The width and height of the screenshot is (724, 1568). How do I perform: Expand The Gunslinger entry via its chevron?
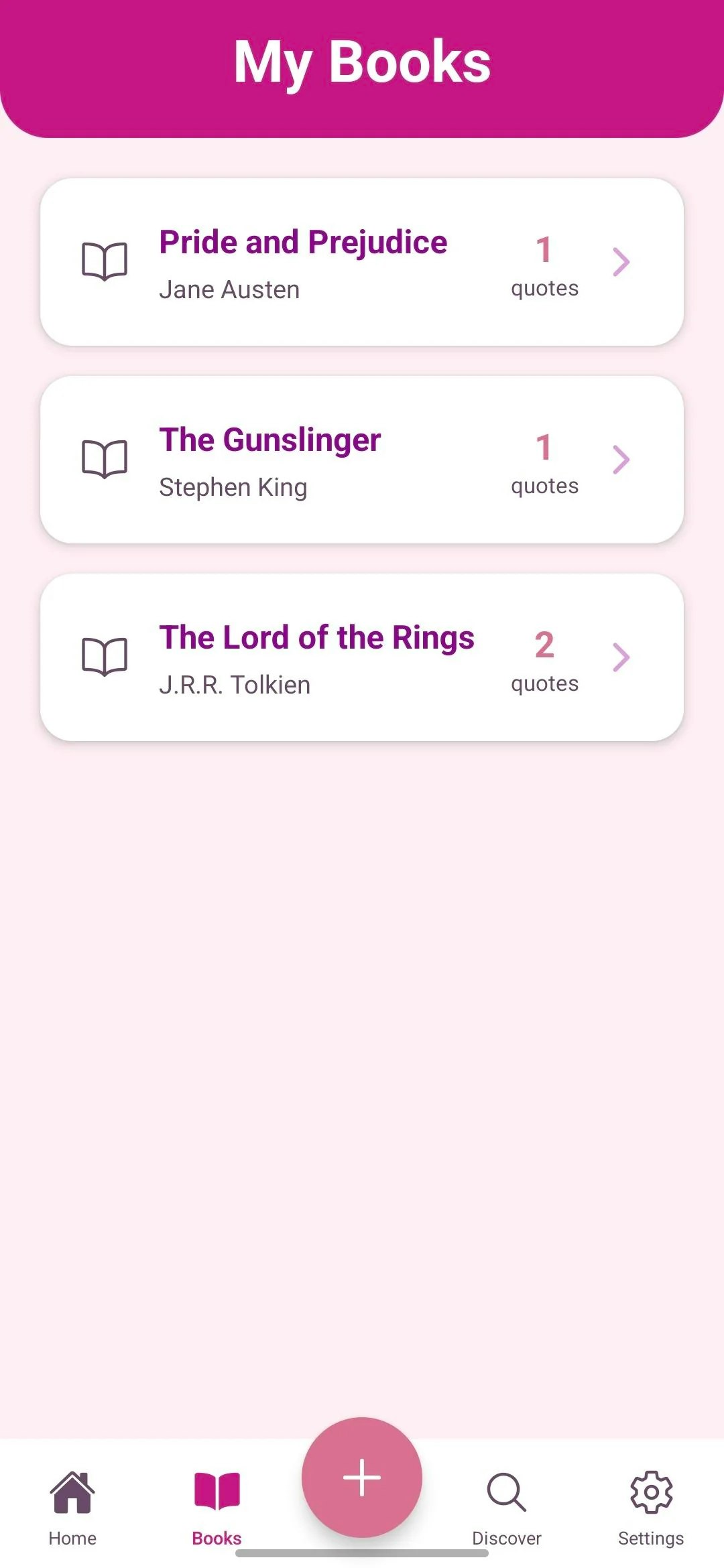pyautogui.click(x=620, y=459)
